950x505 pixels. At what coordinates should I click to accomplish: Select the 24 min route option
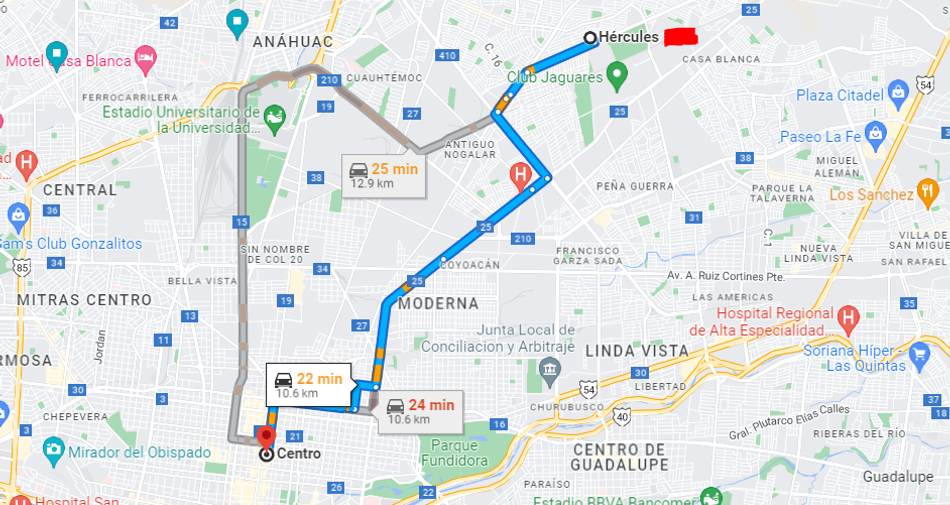click(x=422, y=412)
